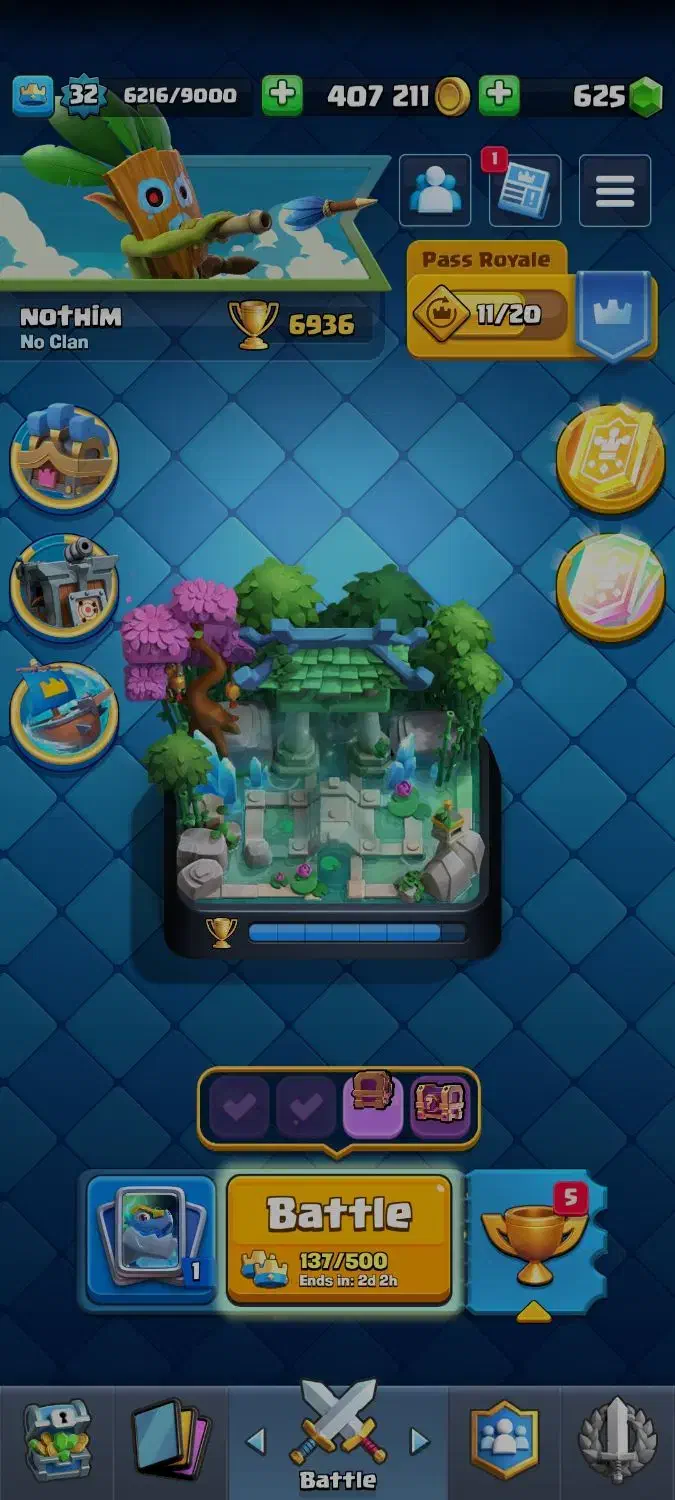Screen dimensions: 675x1500
Task: Change the battle deck card selector
Action: (x=151, y=1239)
